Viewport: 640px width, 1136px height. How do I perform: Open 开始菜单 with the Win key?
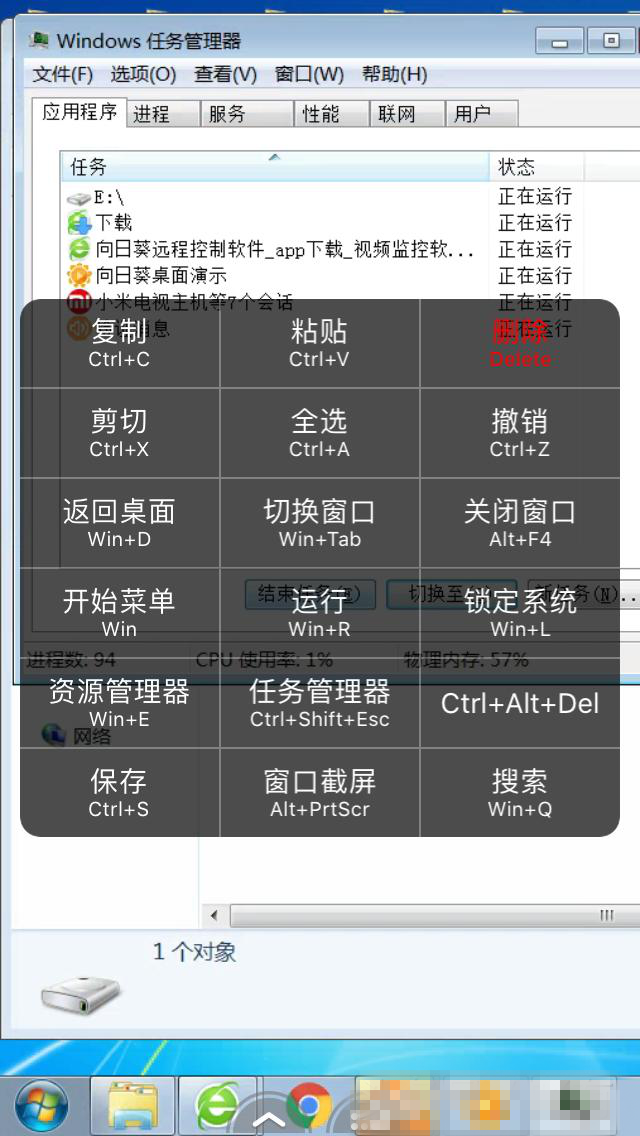(119, 613)
